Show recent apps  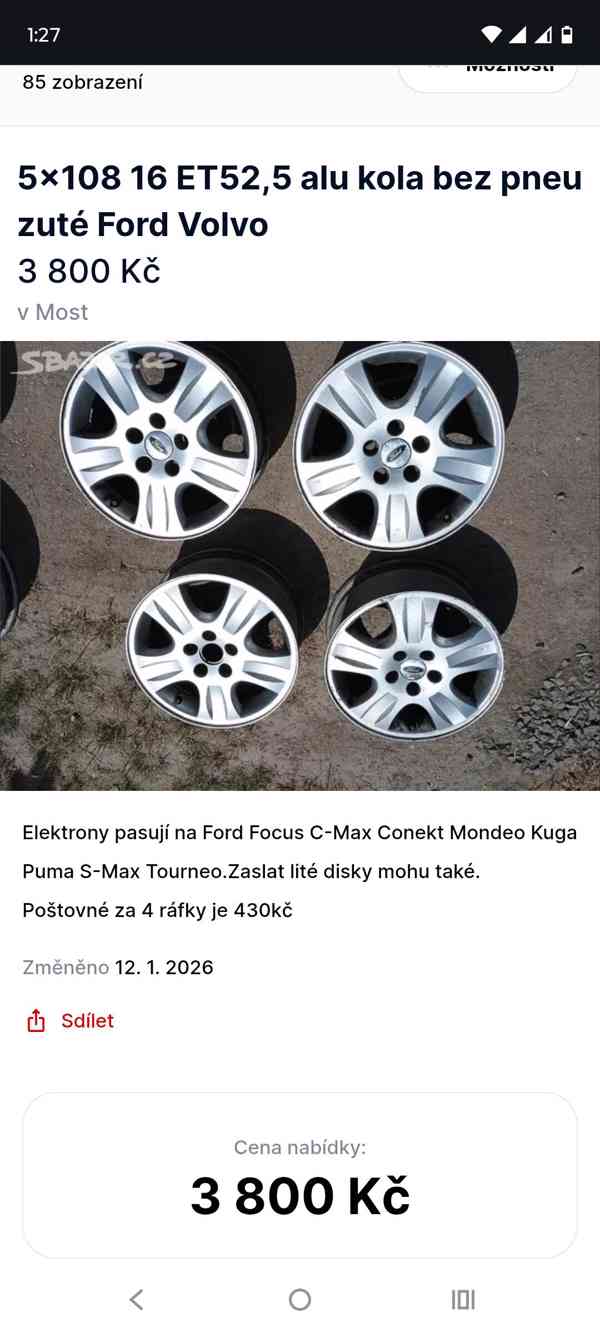[x=462, y=1299]
